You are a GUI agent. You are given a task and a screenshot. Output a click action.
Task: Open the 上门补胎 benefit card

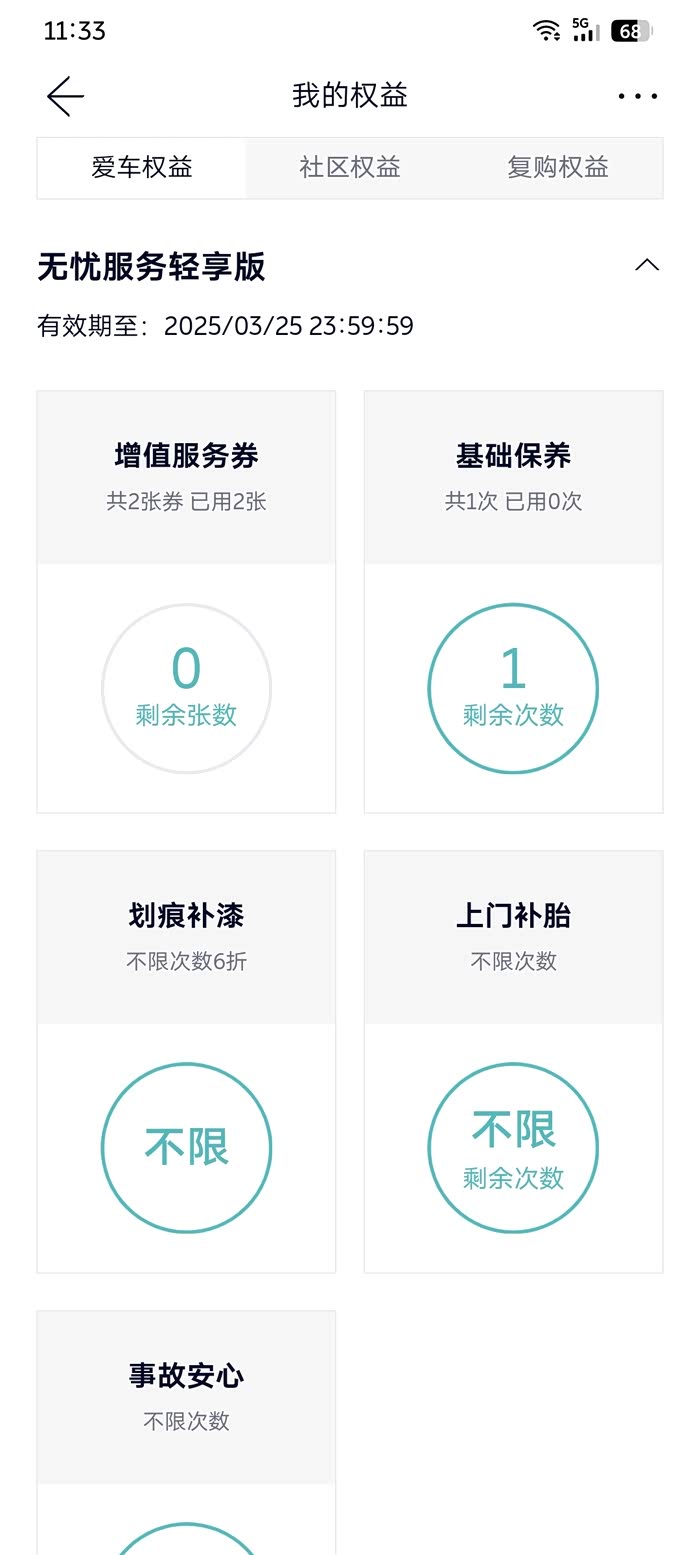513,1061
